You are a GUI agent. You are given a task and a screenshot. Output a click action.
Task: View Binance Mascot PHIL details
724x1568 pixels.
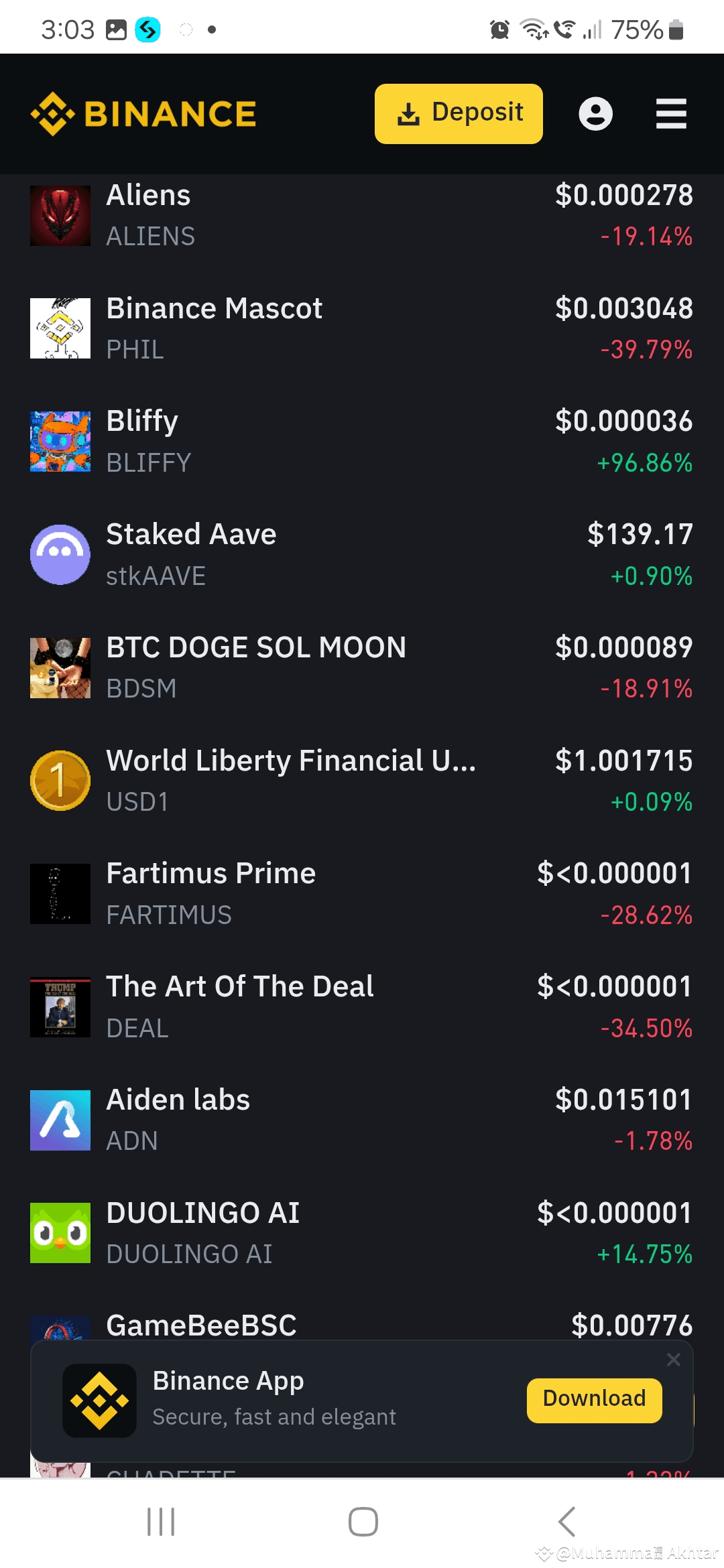click(x=362, y=328)
